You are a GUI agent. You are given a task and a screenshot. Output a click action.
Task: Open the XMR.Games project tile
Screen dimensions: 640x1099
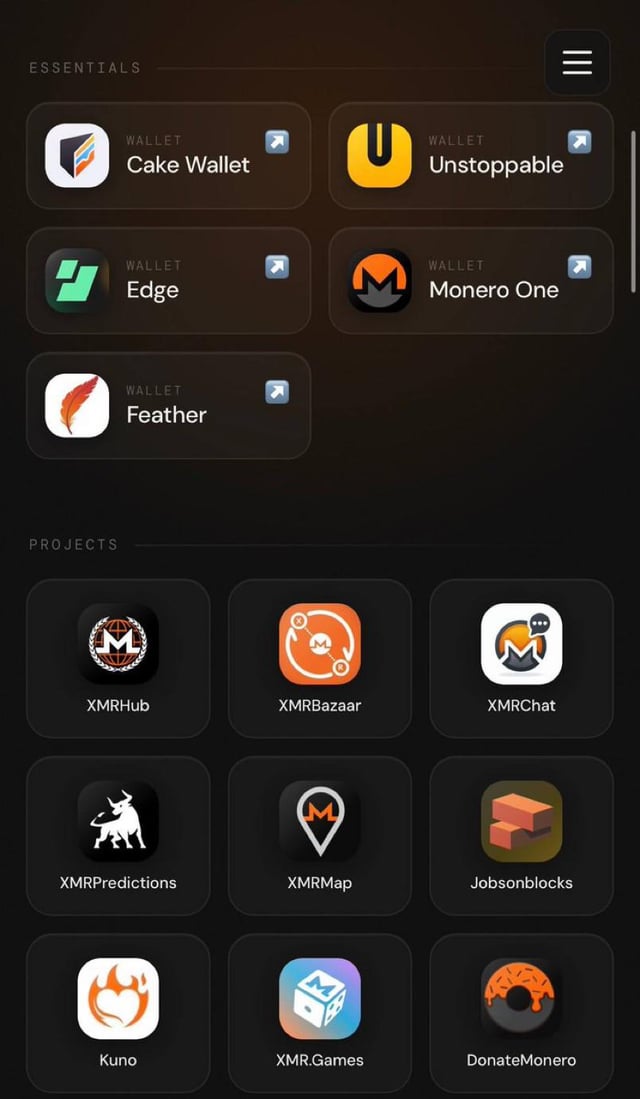(320, 1013)
